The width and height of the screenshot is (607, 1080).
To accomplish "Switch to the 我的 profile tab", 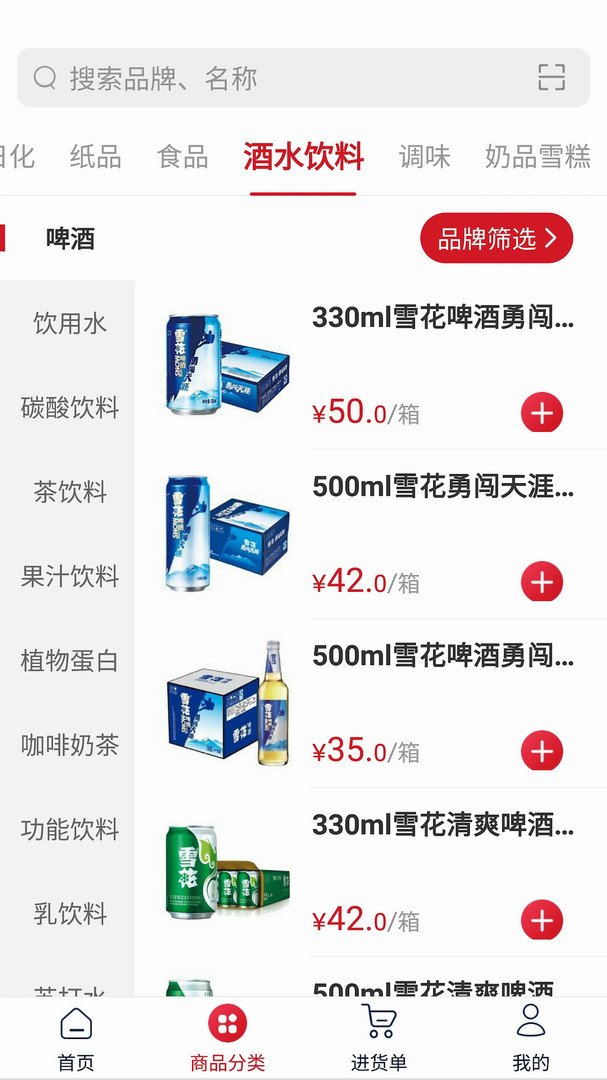I will (x=530, y=1040).
